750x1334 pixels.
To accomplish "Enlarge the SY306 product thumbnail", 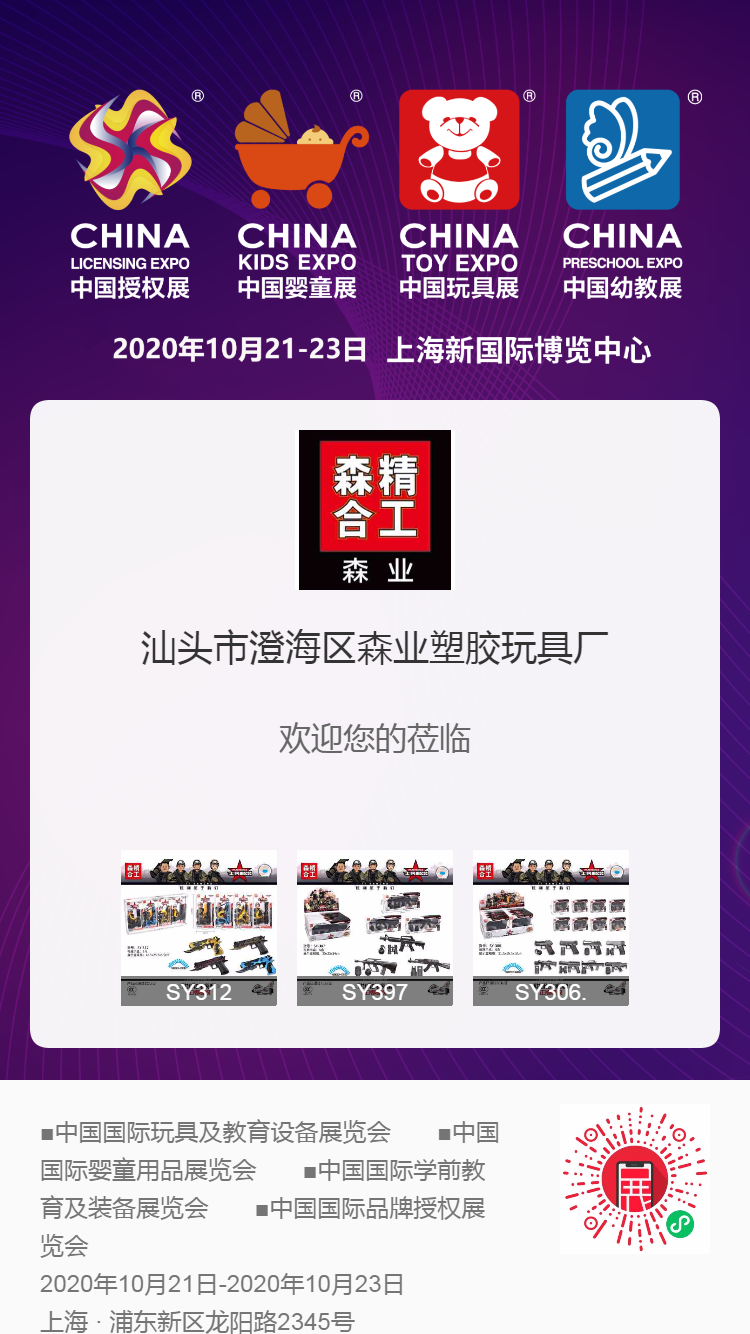I will 551,927.
